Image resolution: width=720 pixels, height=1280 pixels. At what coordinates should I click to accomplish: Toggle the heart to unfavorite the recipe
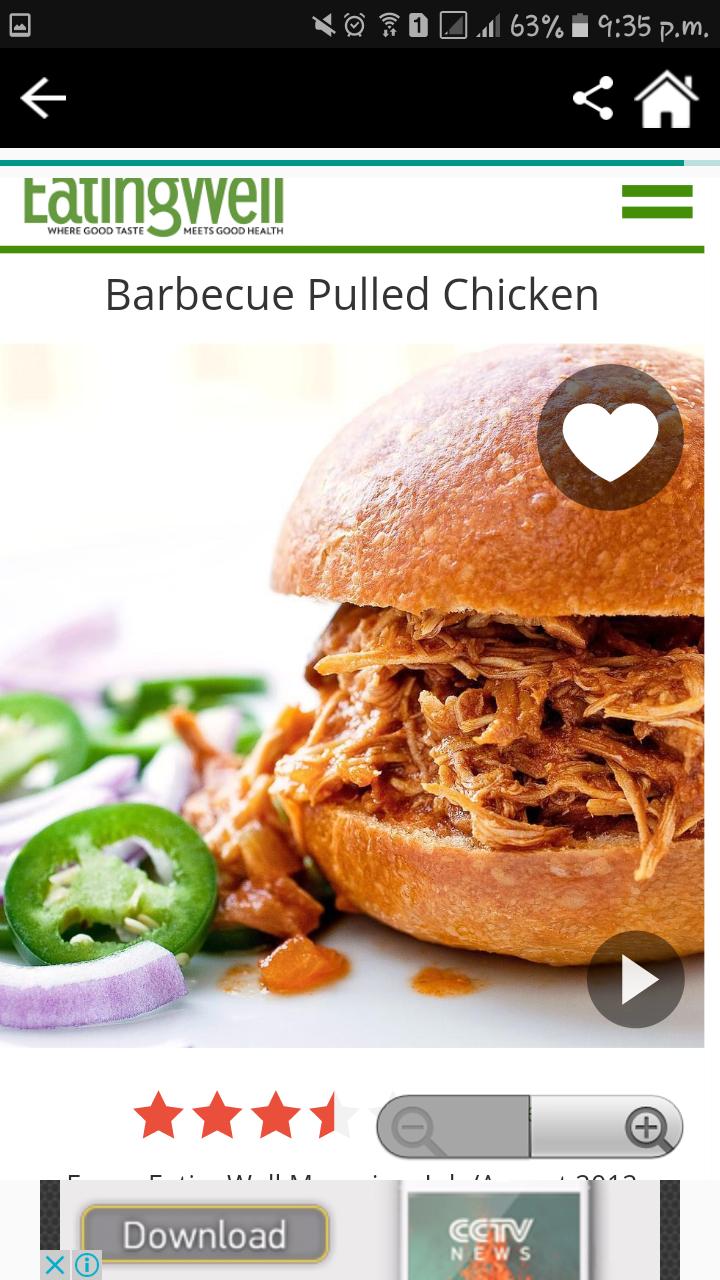tap(610, 437)
